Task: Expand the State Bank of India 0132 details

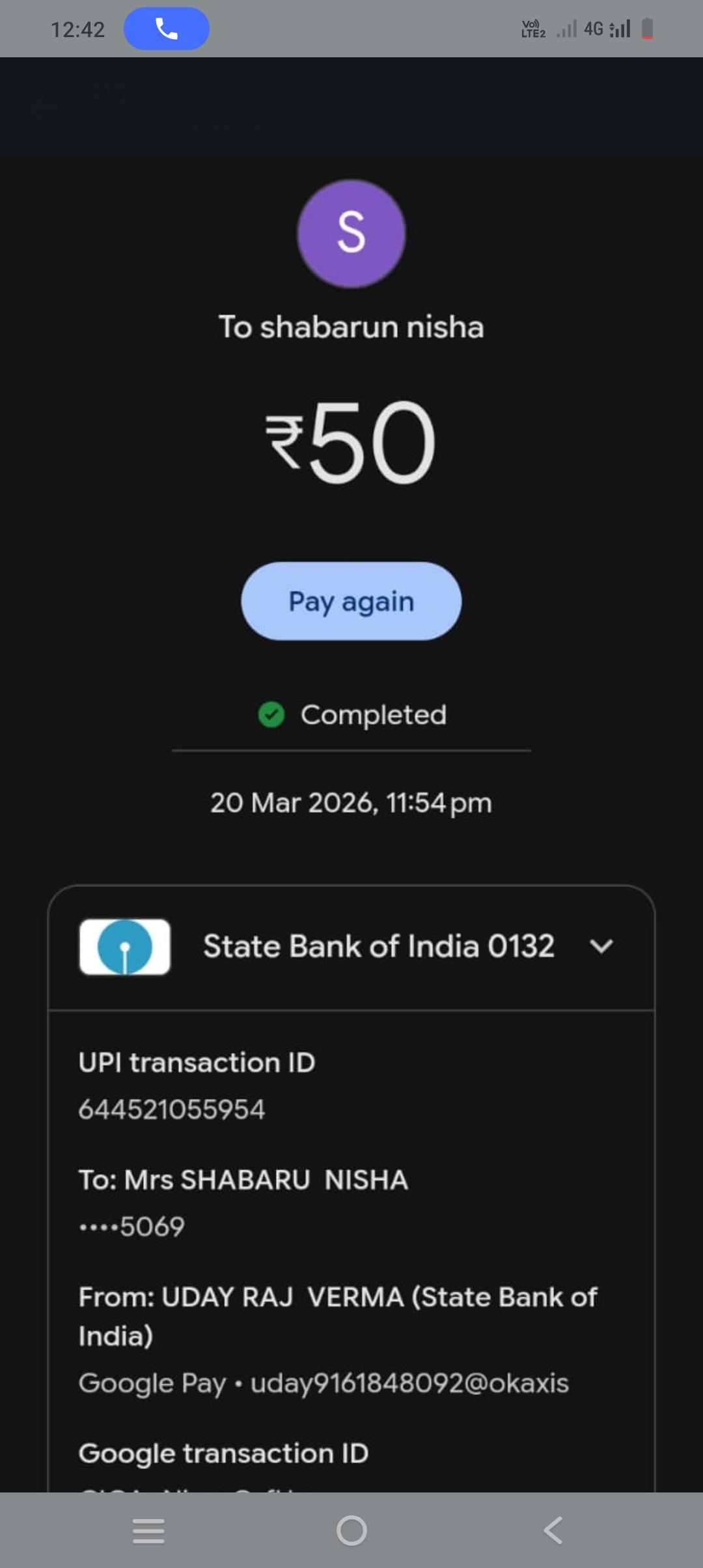Action: 601,946
